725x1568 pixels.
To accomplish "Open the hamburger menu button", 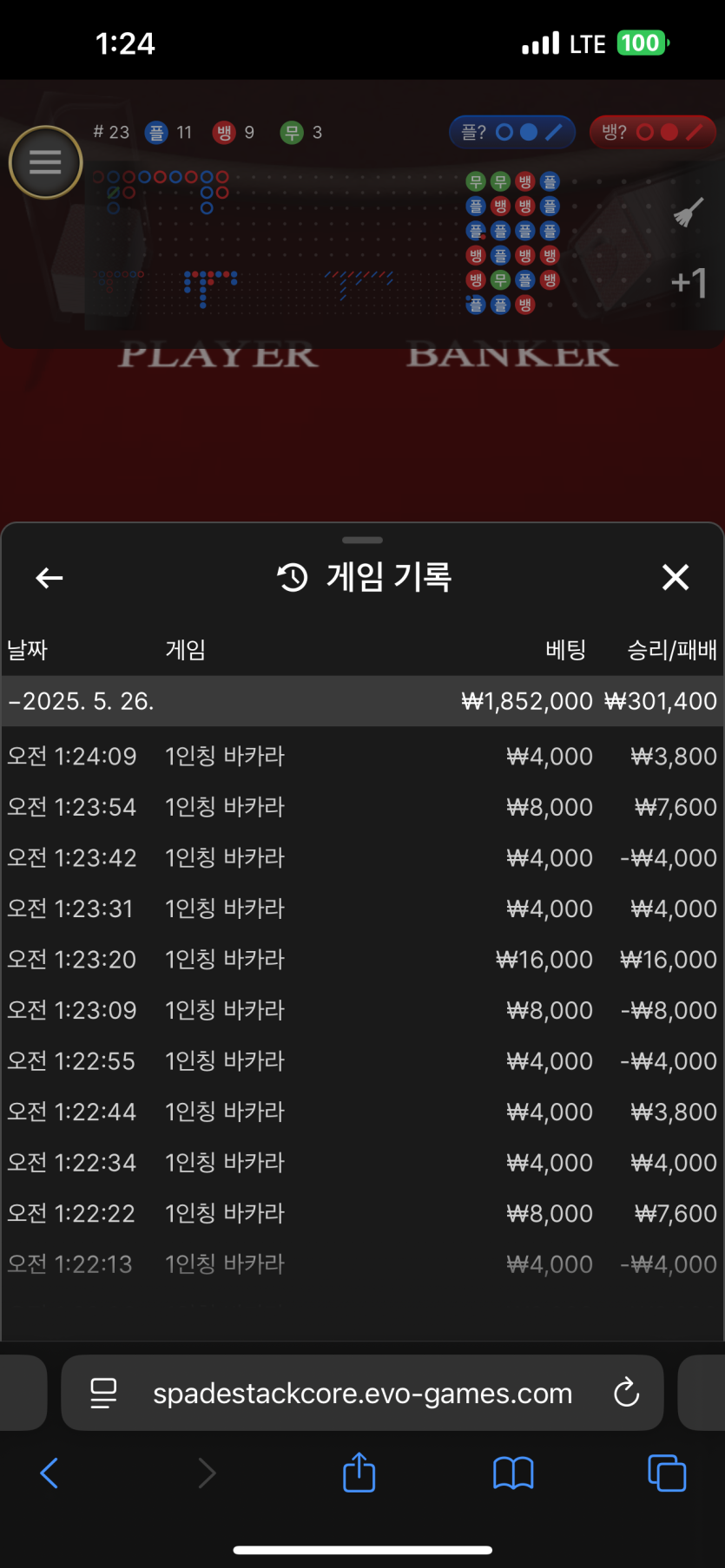I will coord(45,162).
